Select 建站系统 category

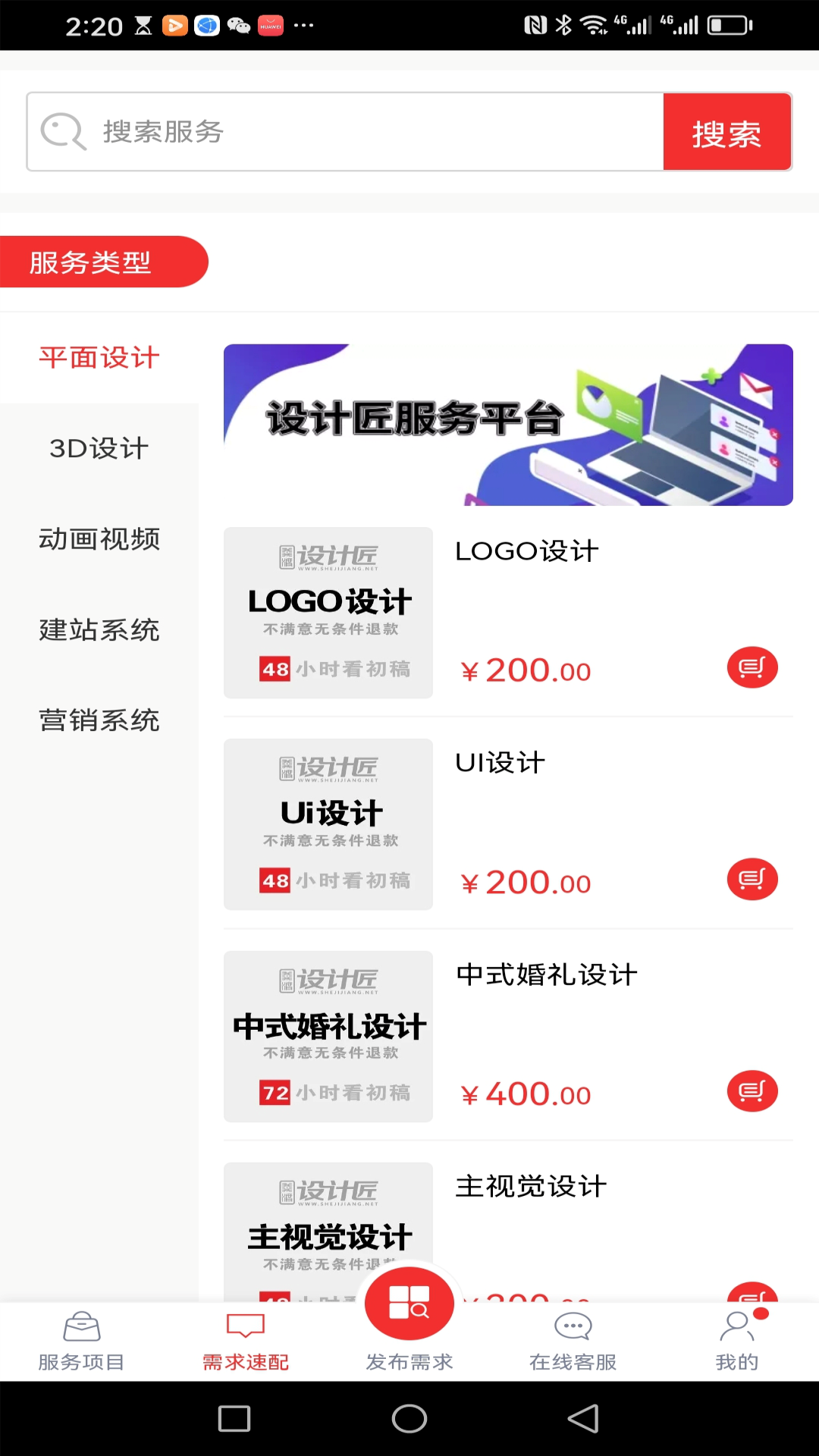pyautogui.click(x=99, y=630)
